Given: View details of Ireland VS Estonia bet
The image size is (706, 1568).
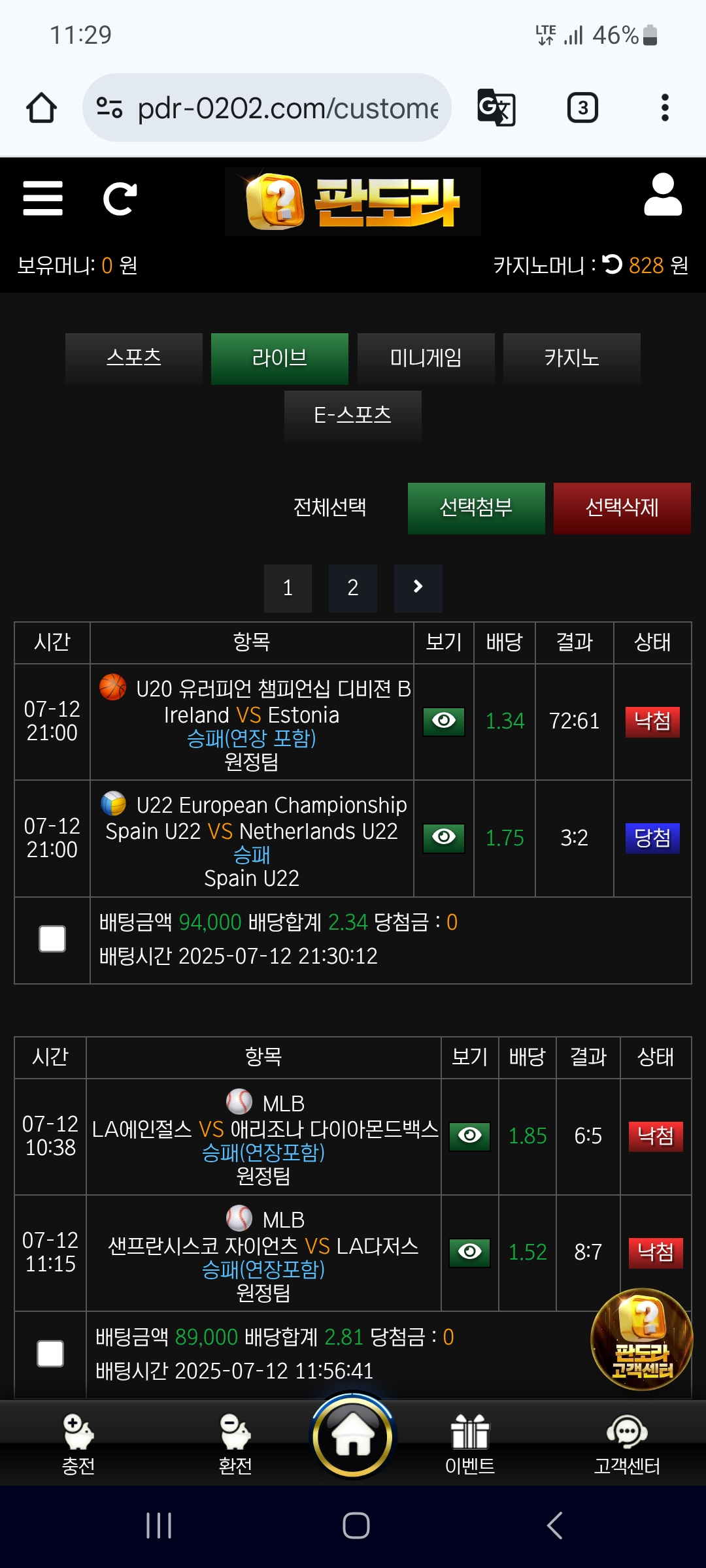Looking at the screenshot, I should point(444,721).
